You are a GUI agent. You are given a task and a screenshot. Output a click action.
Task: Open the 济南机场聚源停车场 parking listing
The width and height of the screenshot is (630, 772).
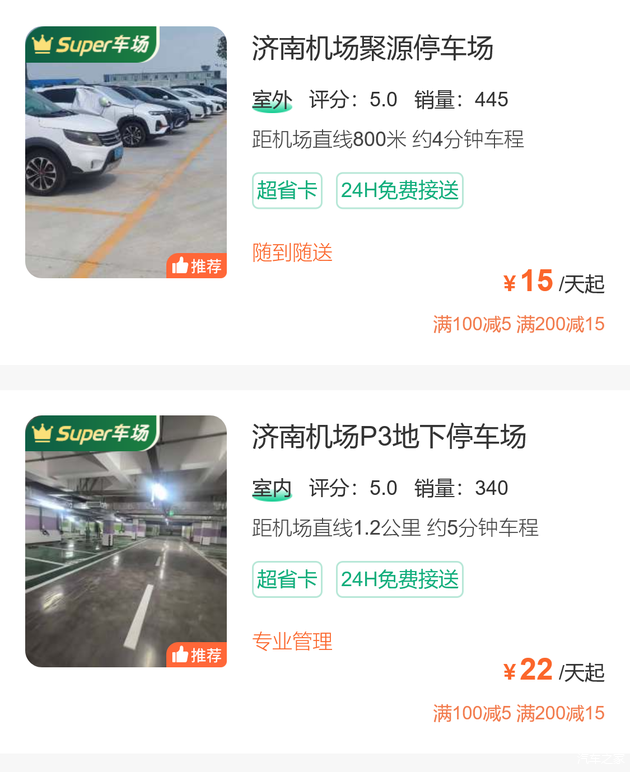click(373, 48)
